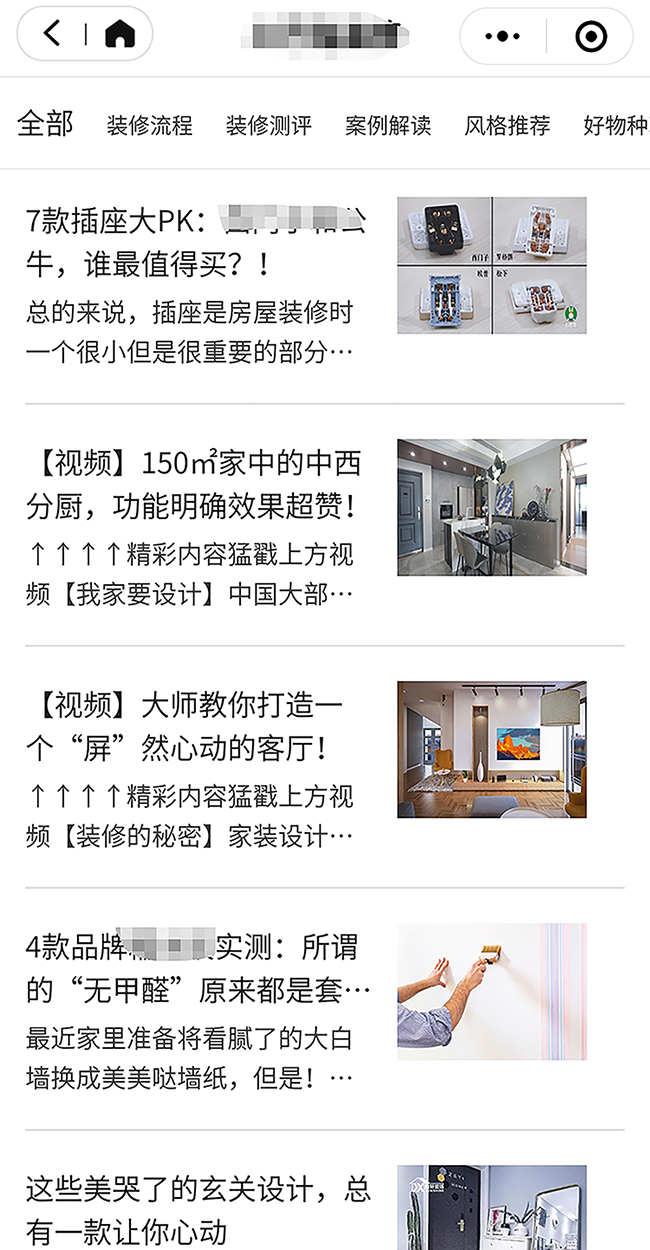Show the 风格推荐 tab
This screenshot has height=1250, width=650.
pos(507,126)
